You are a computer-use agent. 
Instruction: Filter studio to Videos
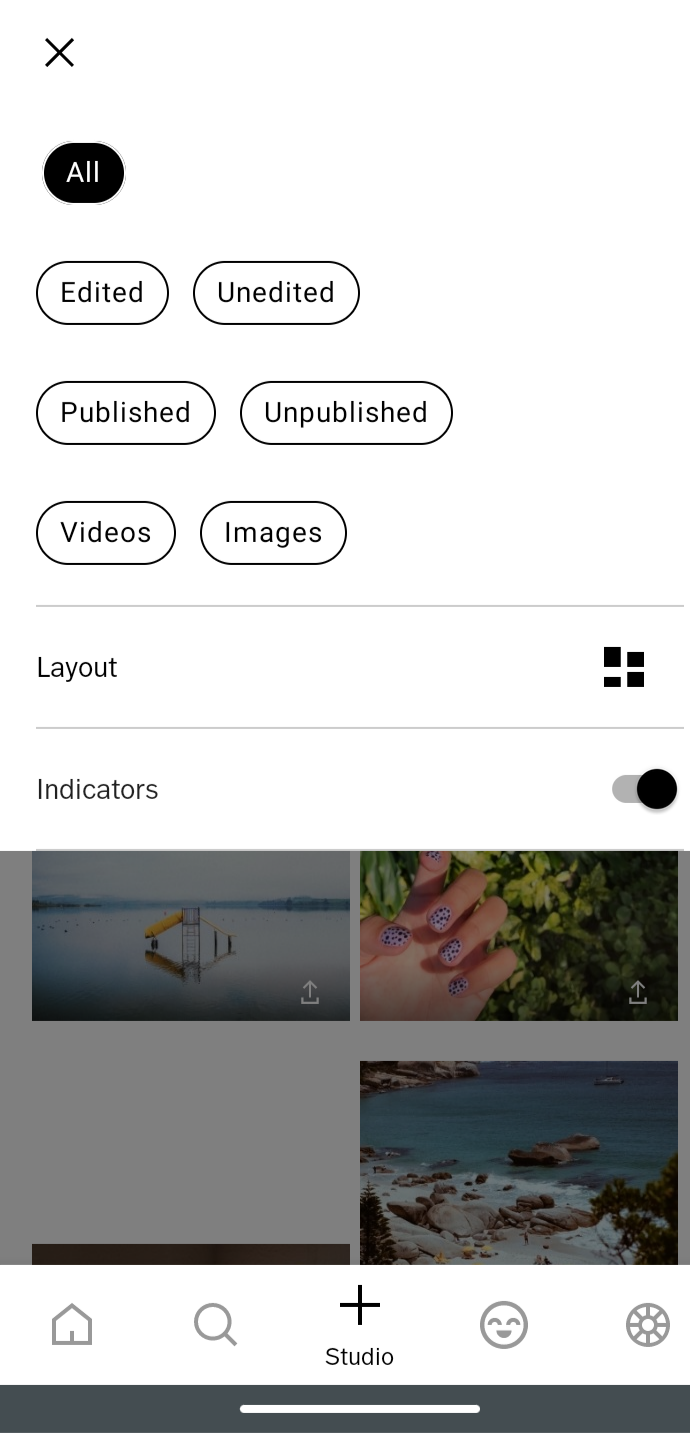(x=106, y=533)
